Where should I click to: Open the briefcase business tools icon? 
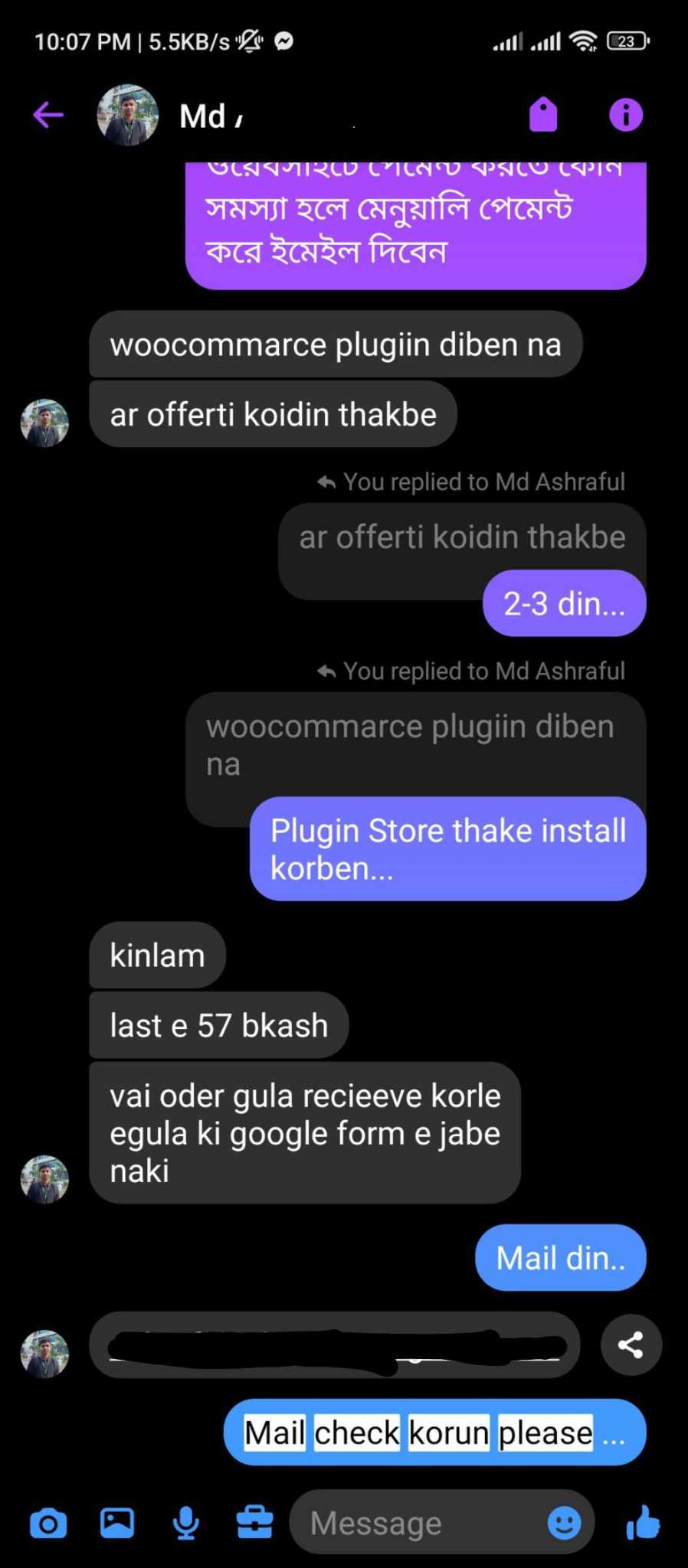(x=254, y=1524)
